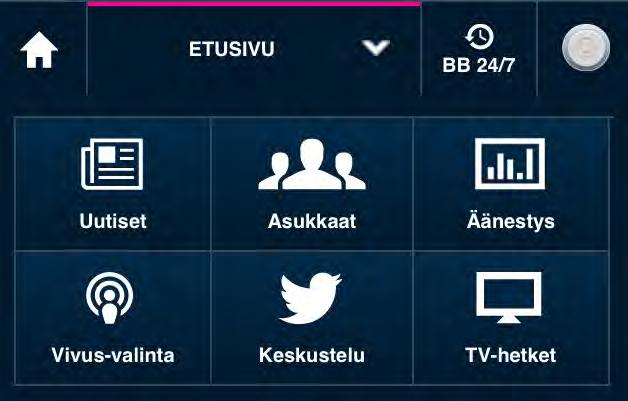Go to the home screen icon
Screen dimensions: 628x401
coord(41,50)
